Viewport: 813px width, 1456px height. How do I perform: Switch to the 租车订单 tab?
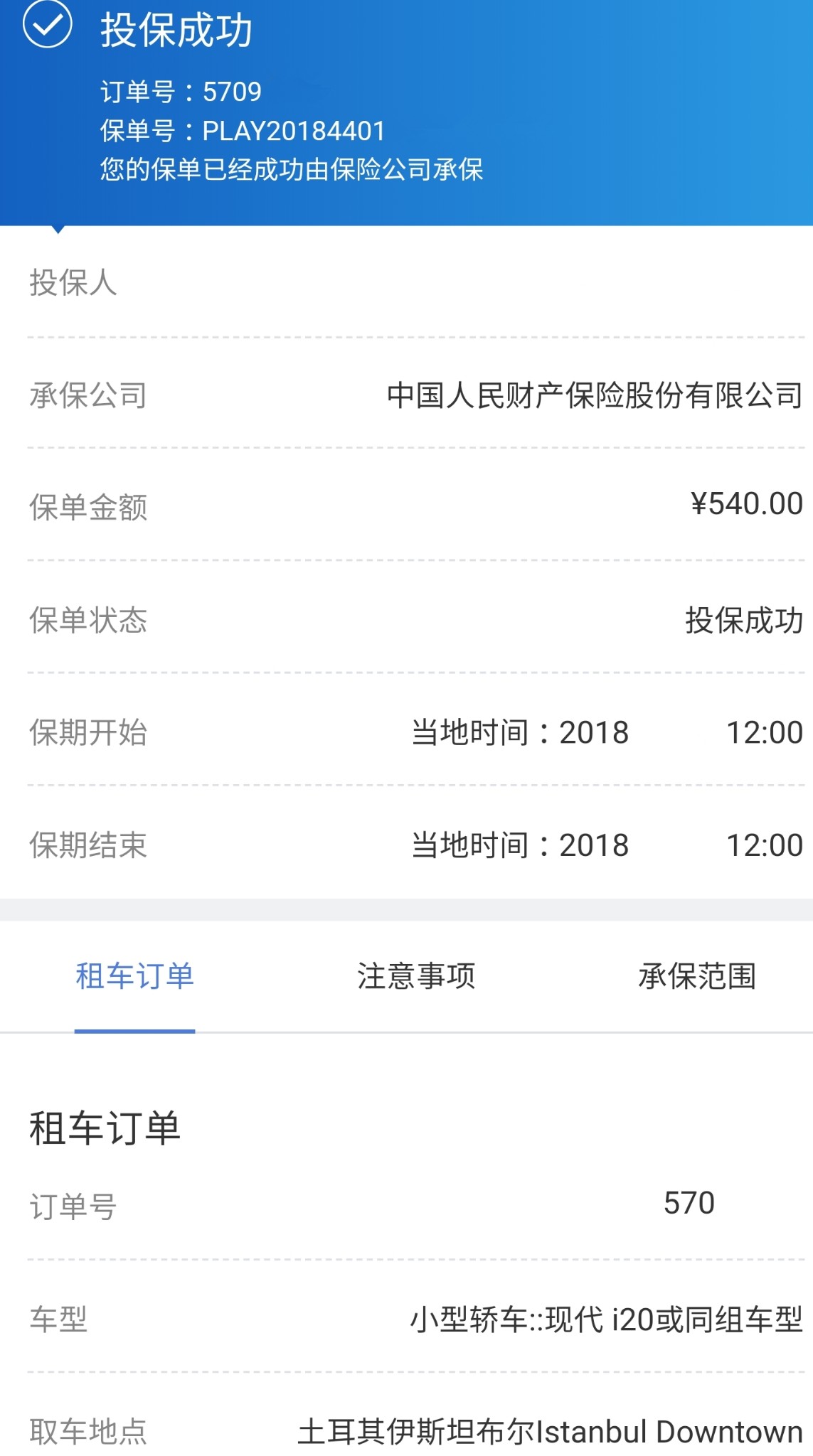pos(135,977)
